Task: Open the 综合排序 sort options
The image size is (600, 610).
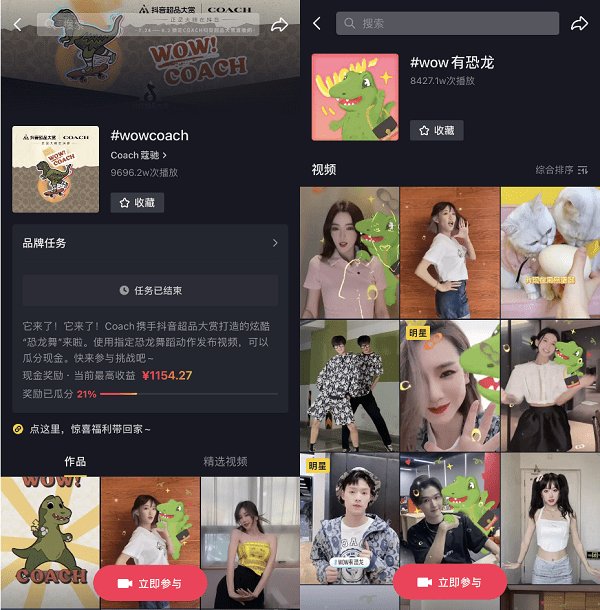Action: (x=561, y=170)
